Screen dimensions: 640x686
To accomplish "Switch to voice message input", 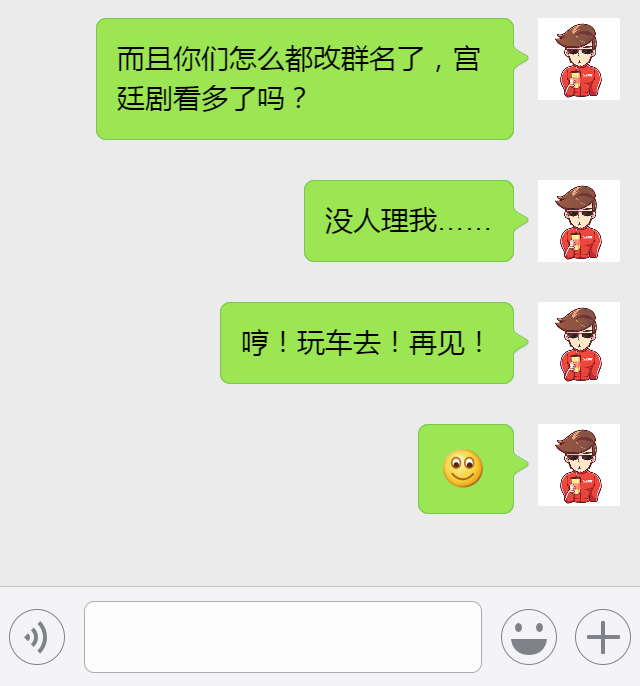I will 37,637.
